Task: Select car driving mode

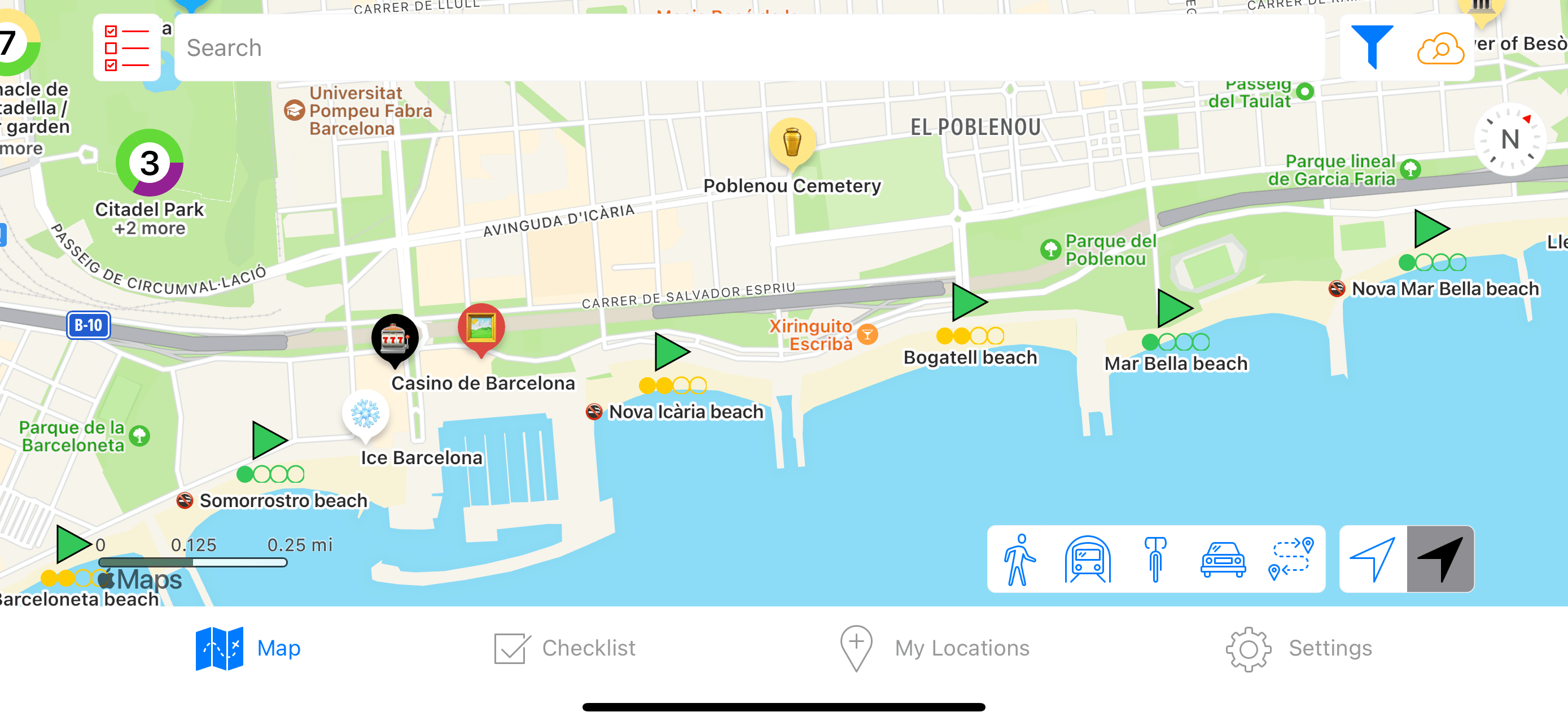Action: [x=1222, y=560]
